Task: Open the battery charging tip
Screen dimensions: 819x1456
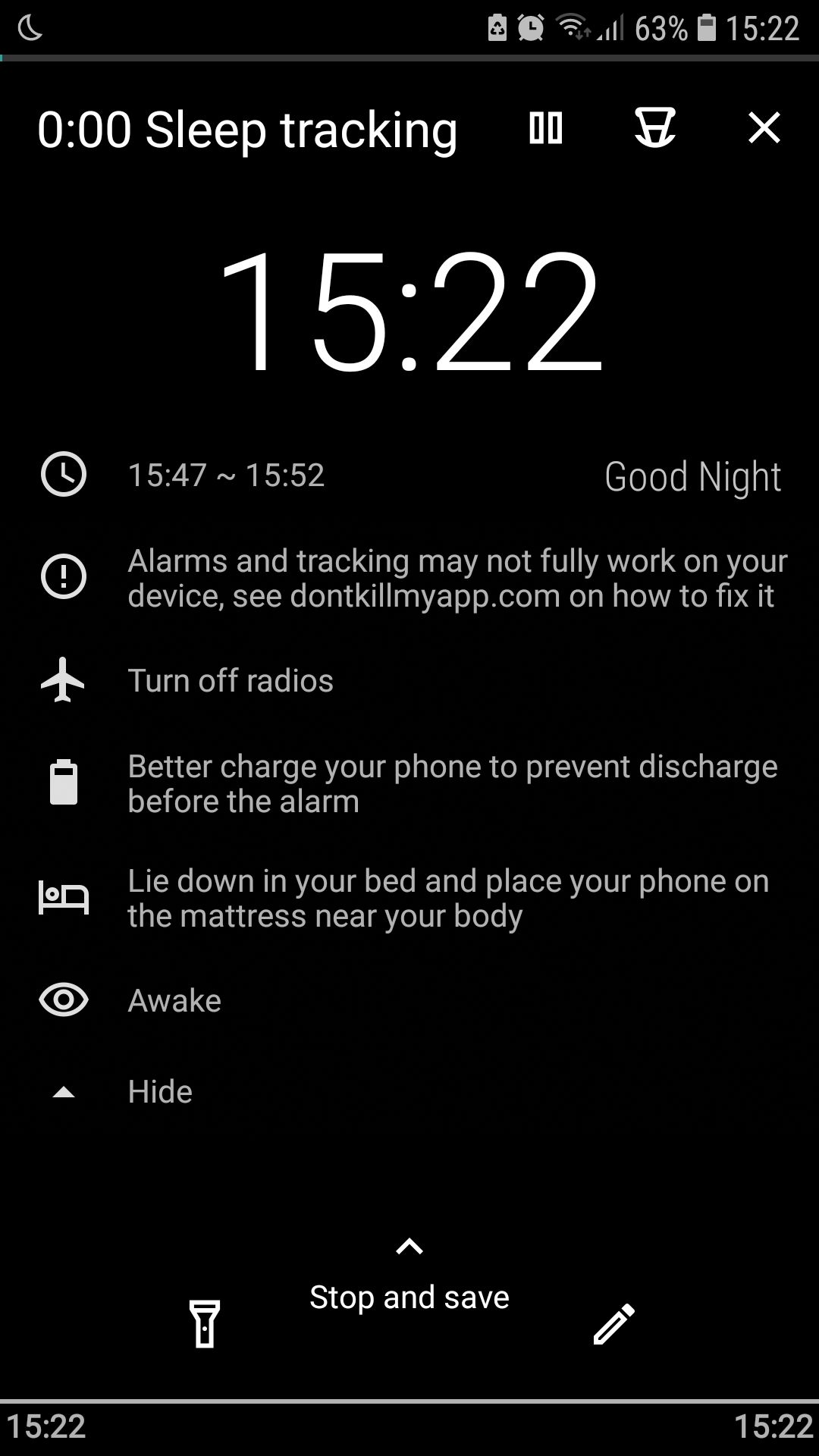Action: pos(452,783)
